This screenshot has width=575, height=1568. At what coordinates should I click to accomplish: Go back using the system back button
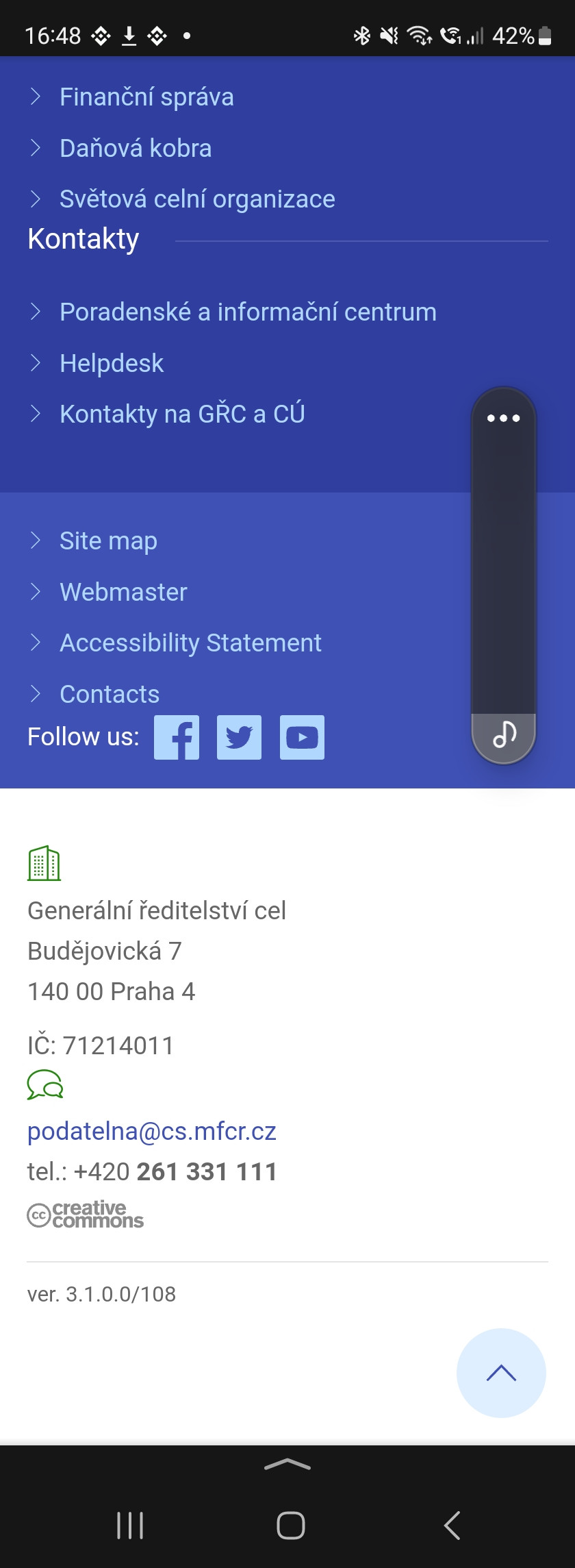[x=452, y=1526]
